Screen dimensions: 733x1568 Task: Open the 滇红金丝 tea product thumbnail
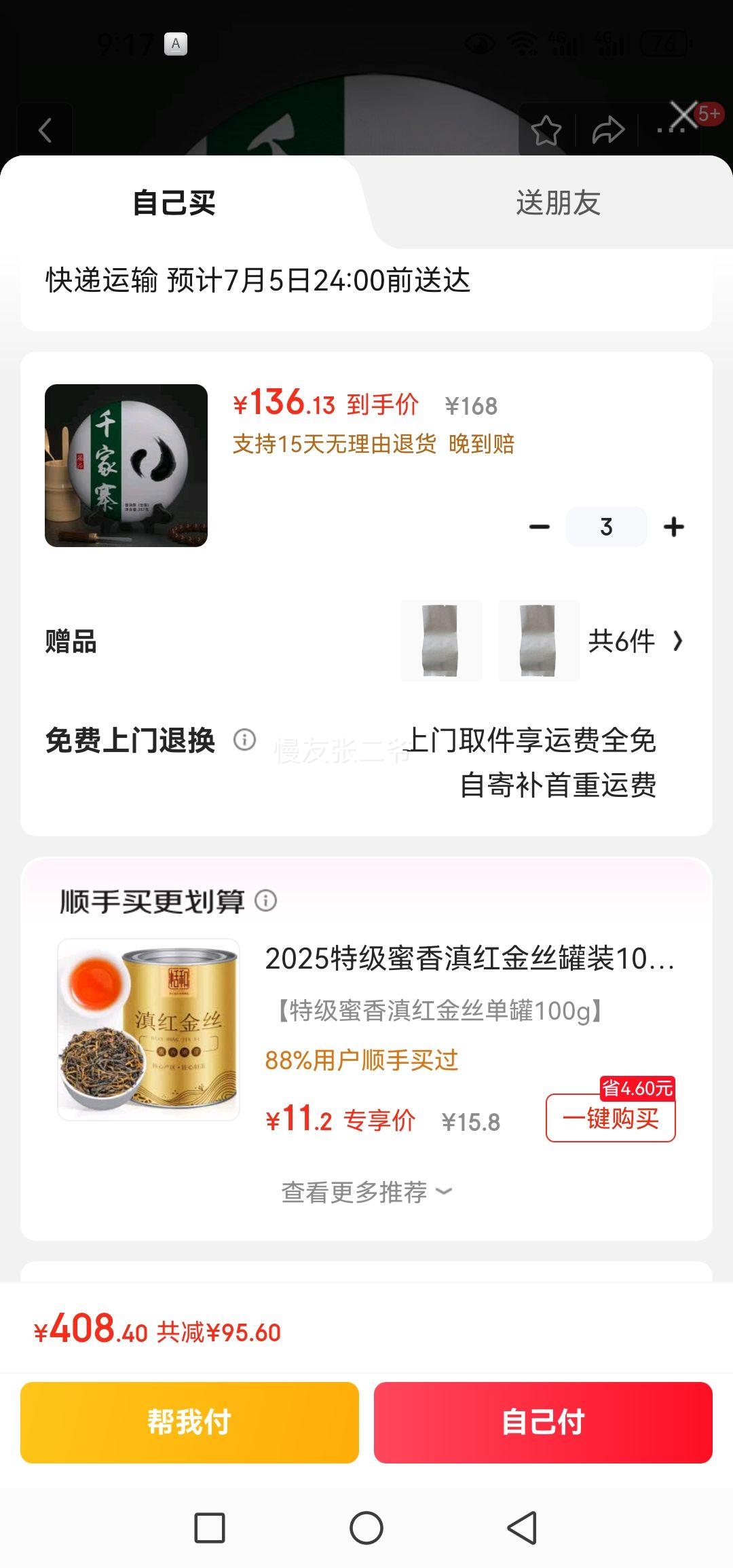pyautogui.click(x=149, y=1029)
